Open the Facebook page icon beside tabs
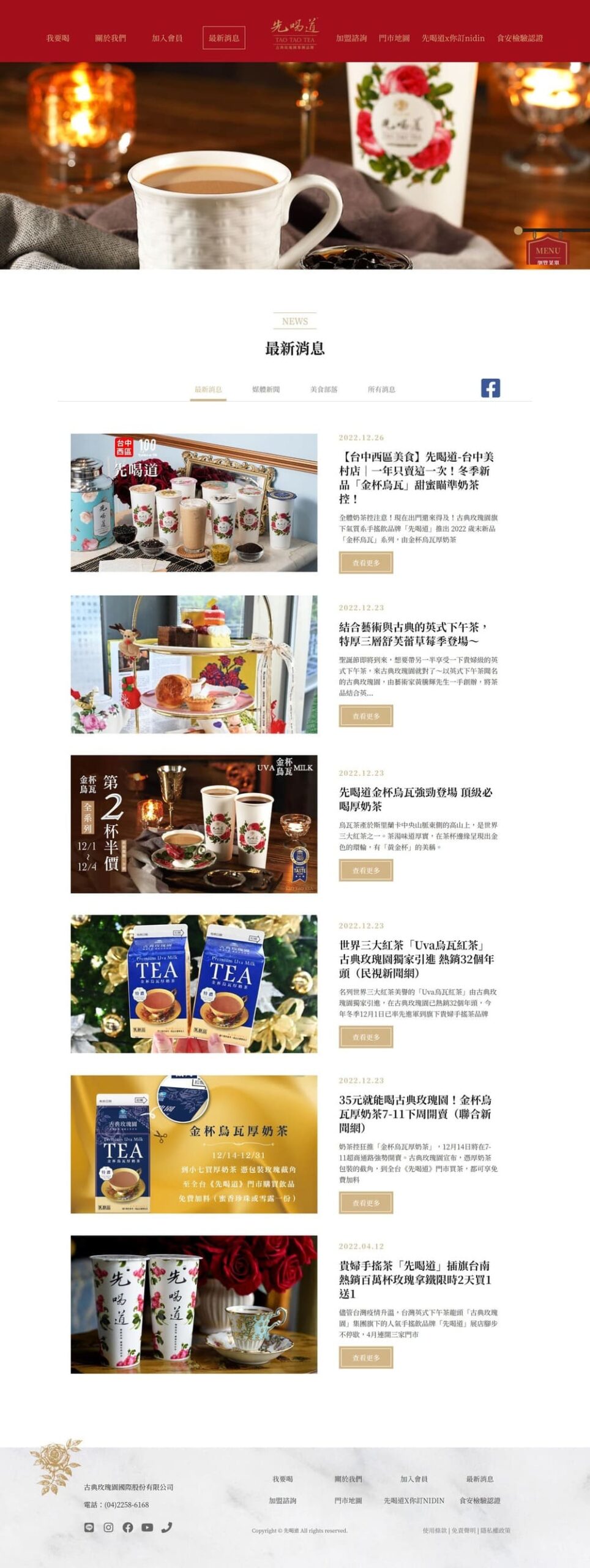The height and width of the screenshot is (1568, 590). 490,388
